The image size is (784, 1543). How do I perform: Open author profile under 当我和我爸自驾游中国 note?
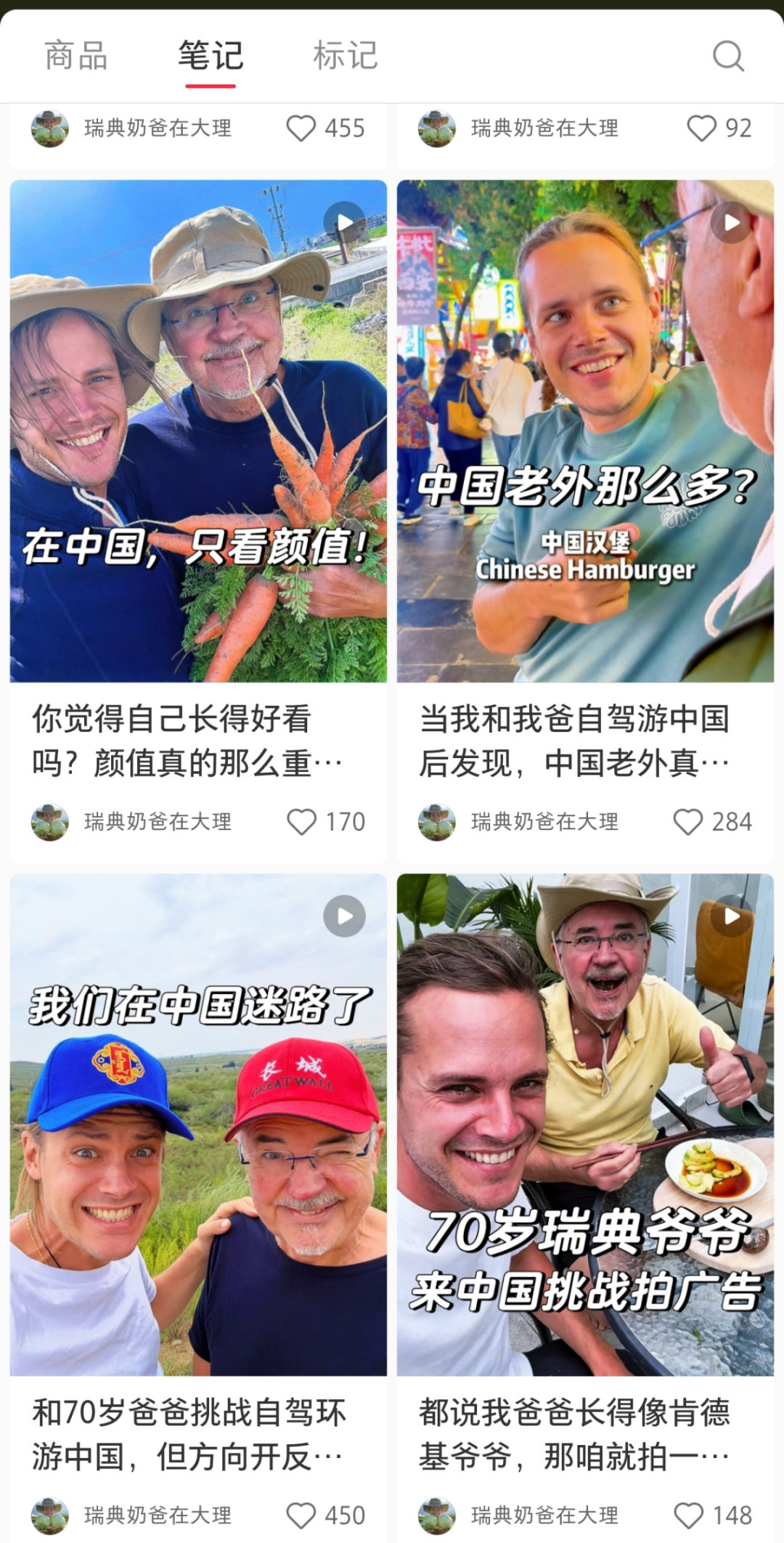pyautogui.click(x=437, y=822)
